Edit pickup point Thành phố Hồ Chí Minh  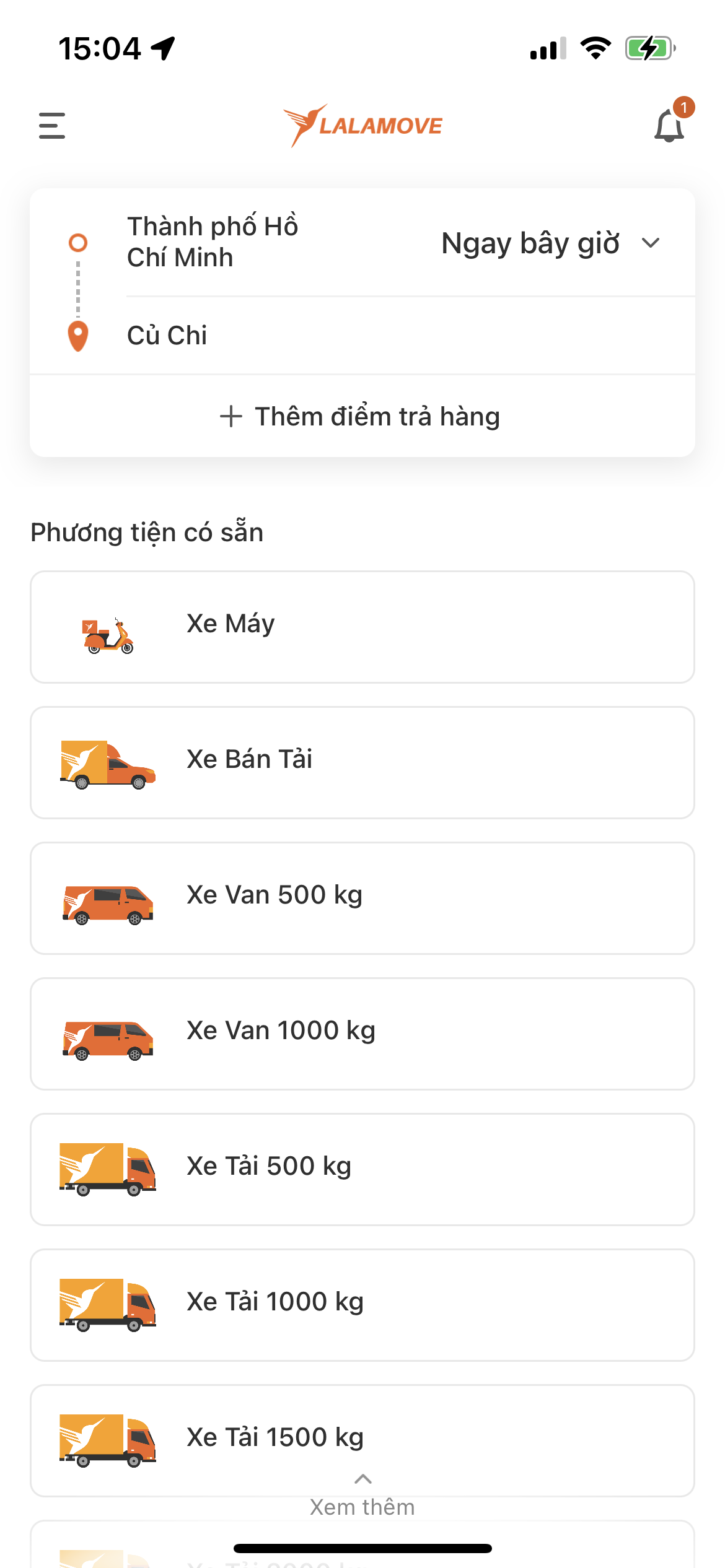[213, 242]
